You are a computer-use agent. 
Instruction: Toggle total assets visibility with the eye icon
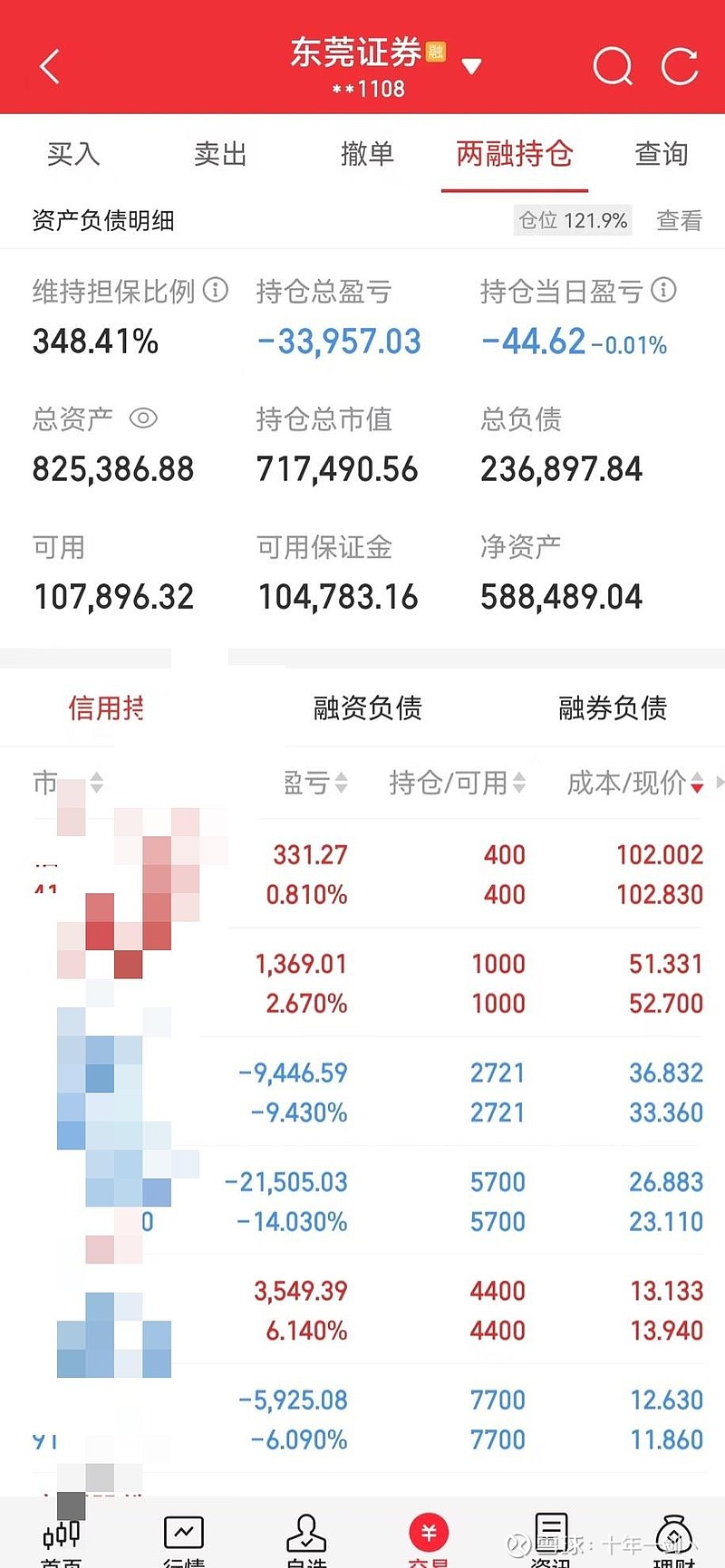tap(145, 418)
